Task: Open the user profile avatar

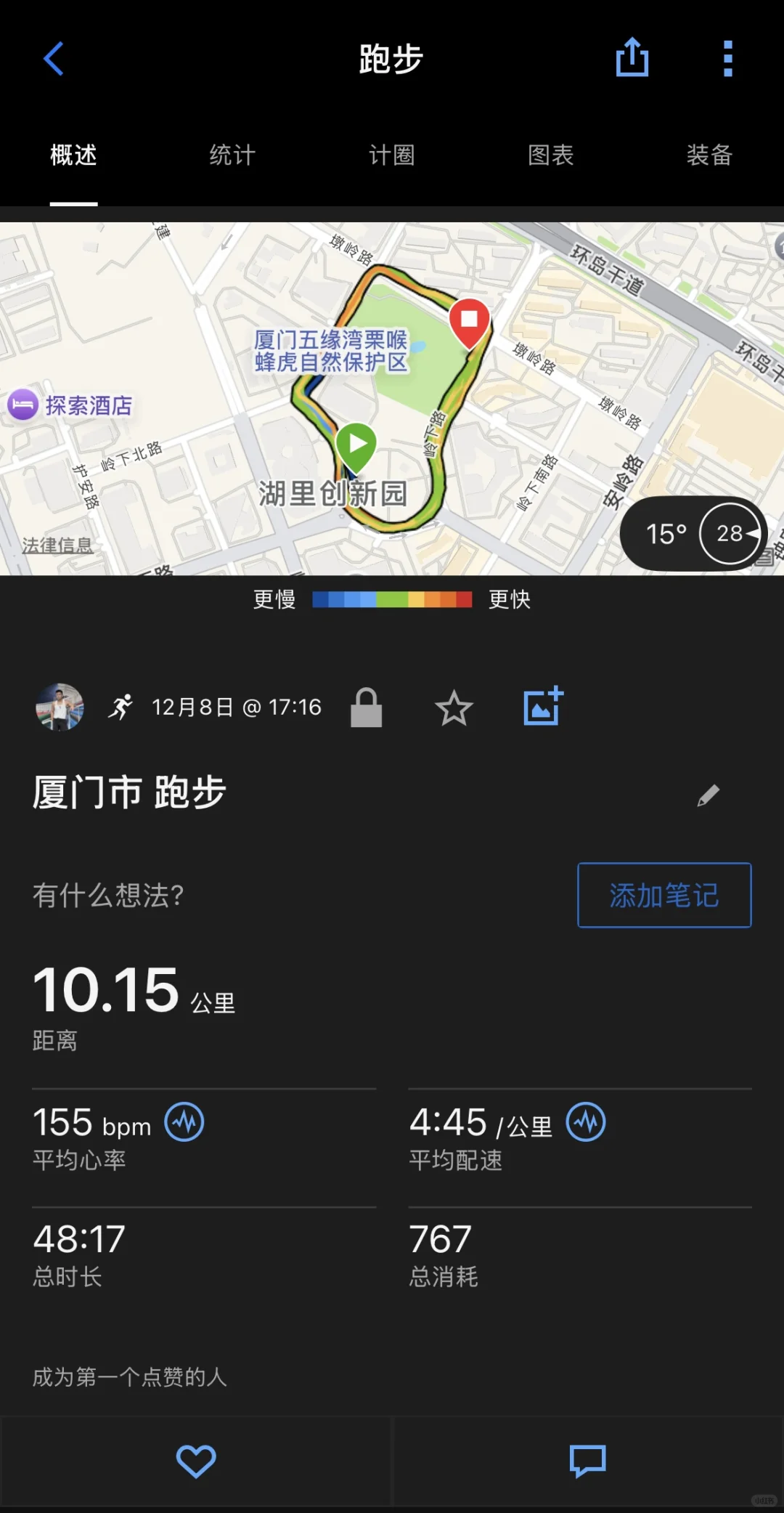Action: (60, 707)
